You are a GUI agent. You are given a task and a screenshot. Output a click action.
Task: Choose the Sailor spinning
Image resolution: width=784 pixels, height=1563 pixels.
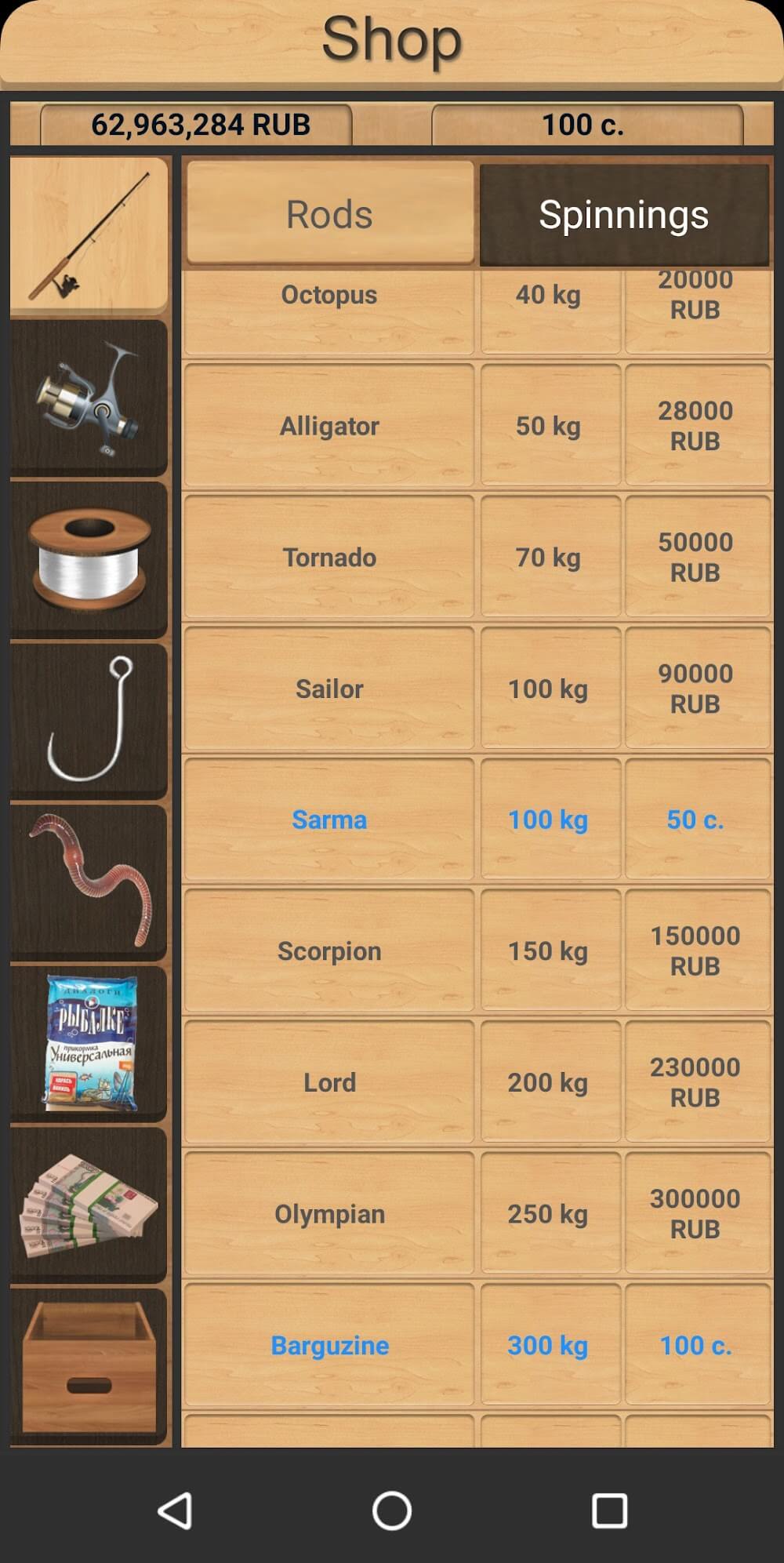(x=329, y=689)
